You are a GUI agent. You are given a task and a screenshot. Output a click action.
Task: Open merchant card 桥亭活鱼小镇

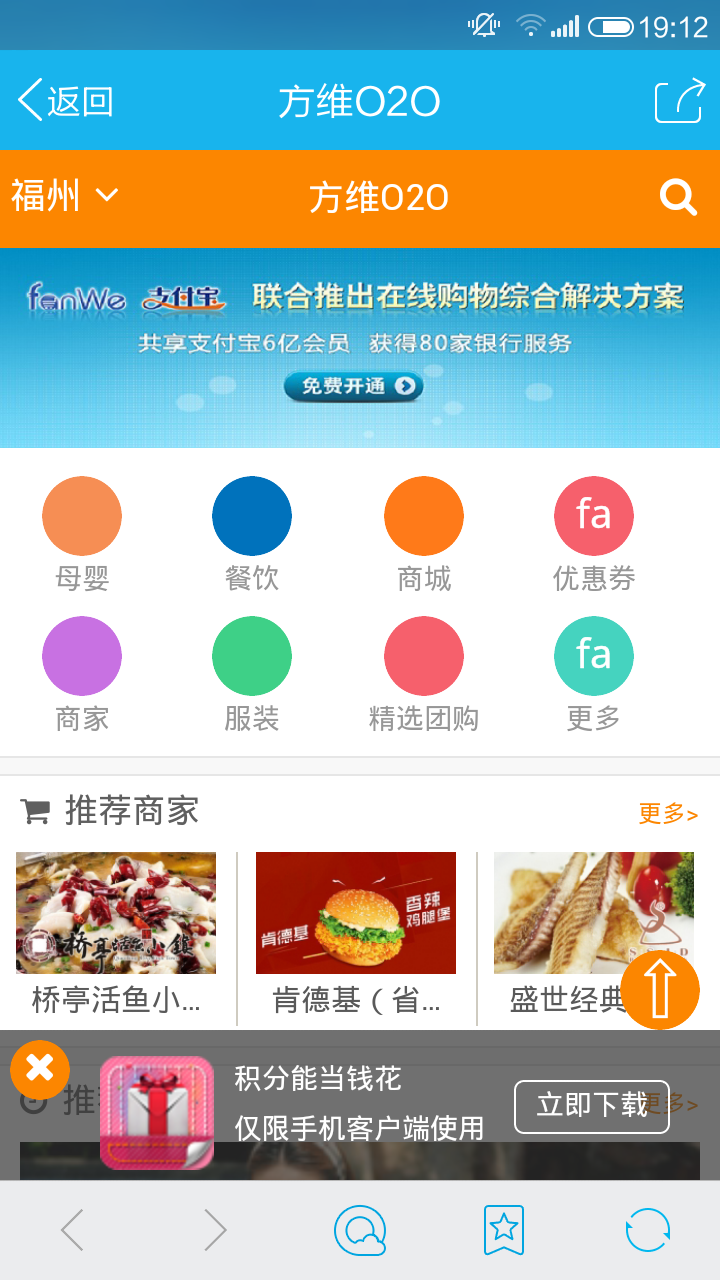tap(116, 930)
